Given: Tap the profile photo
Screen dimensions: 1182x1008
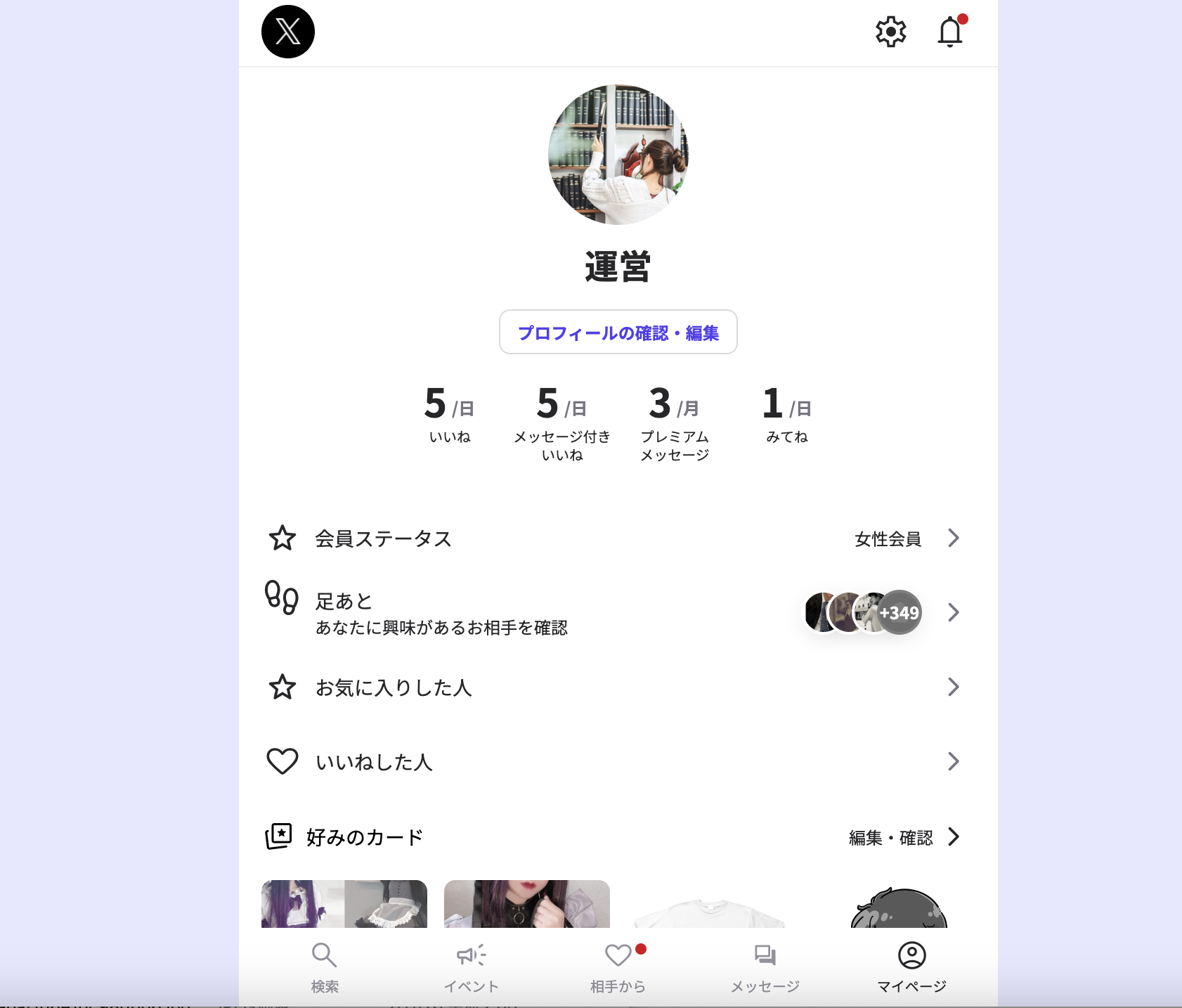Looking at the screenshot, I should click(x=618, y=155).
